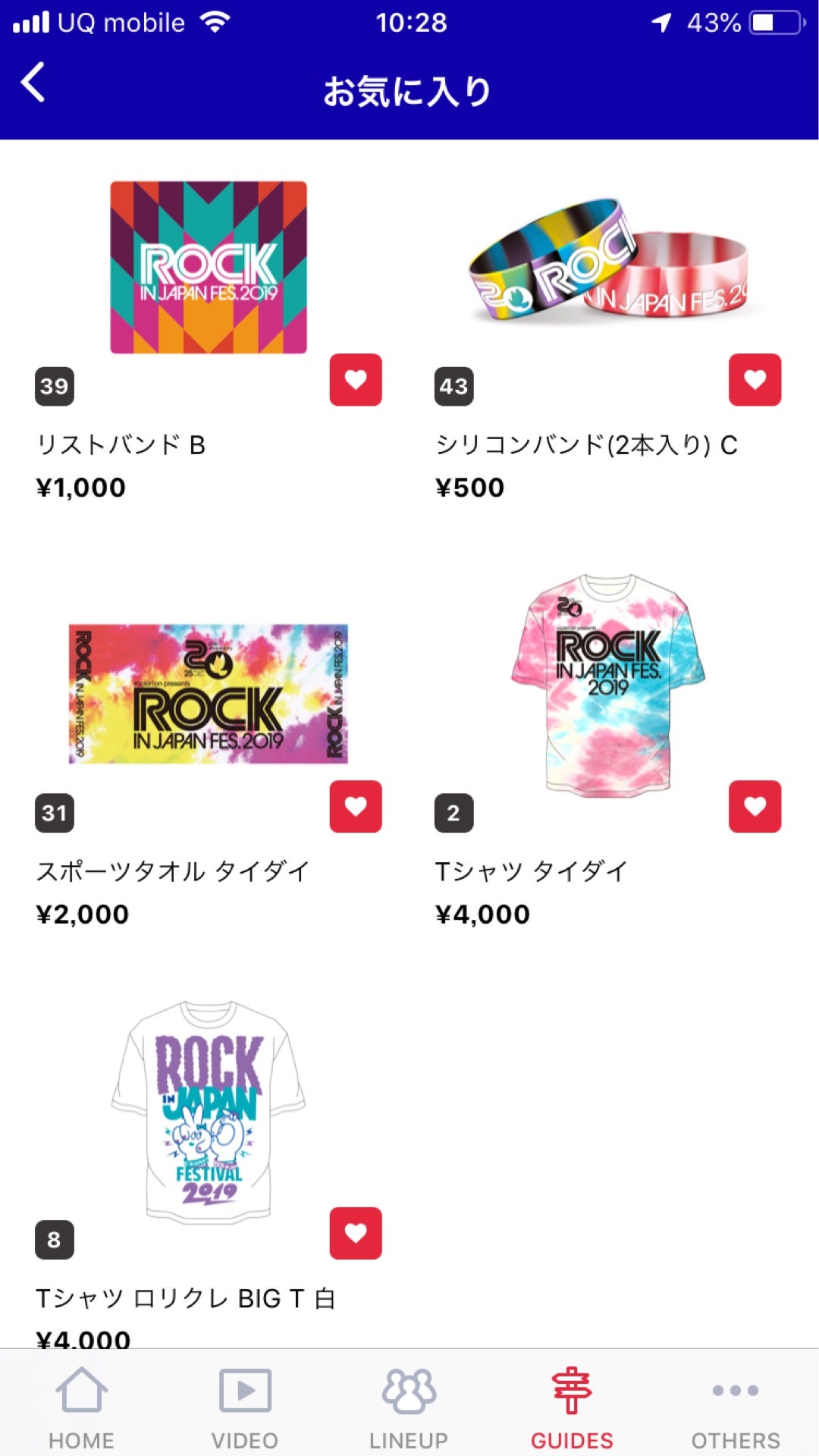Unlike Tシャツ タイダイ using its heart
The image size is (819, 1456).
tap(755, 806)
